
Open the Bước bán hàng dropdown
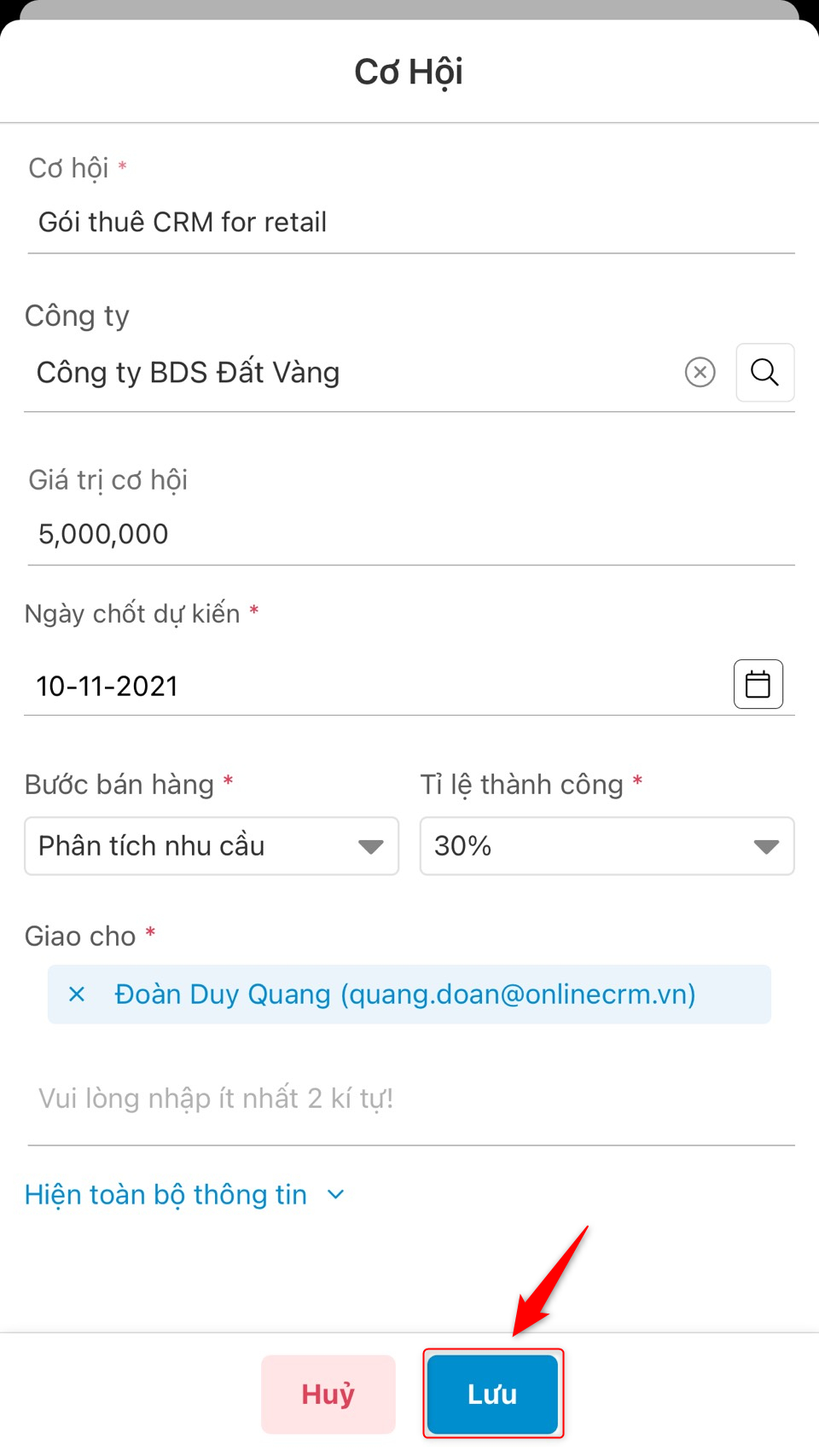pos(212,846)
